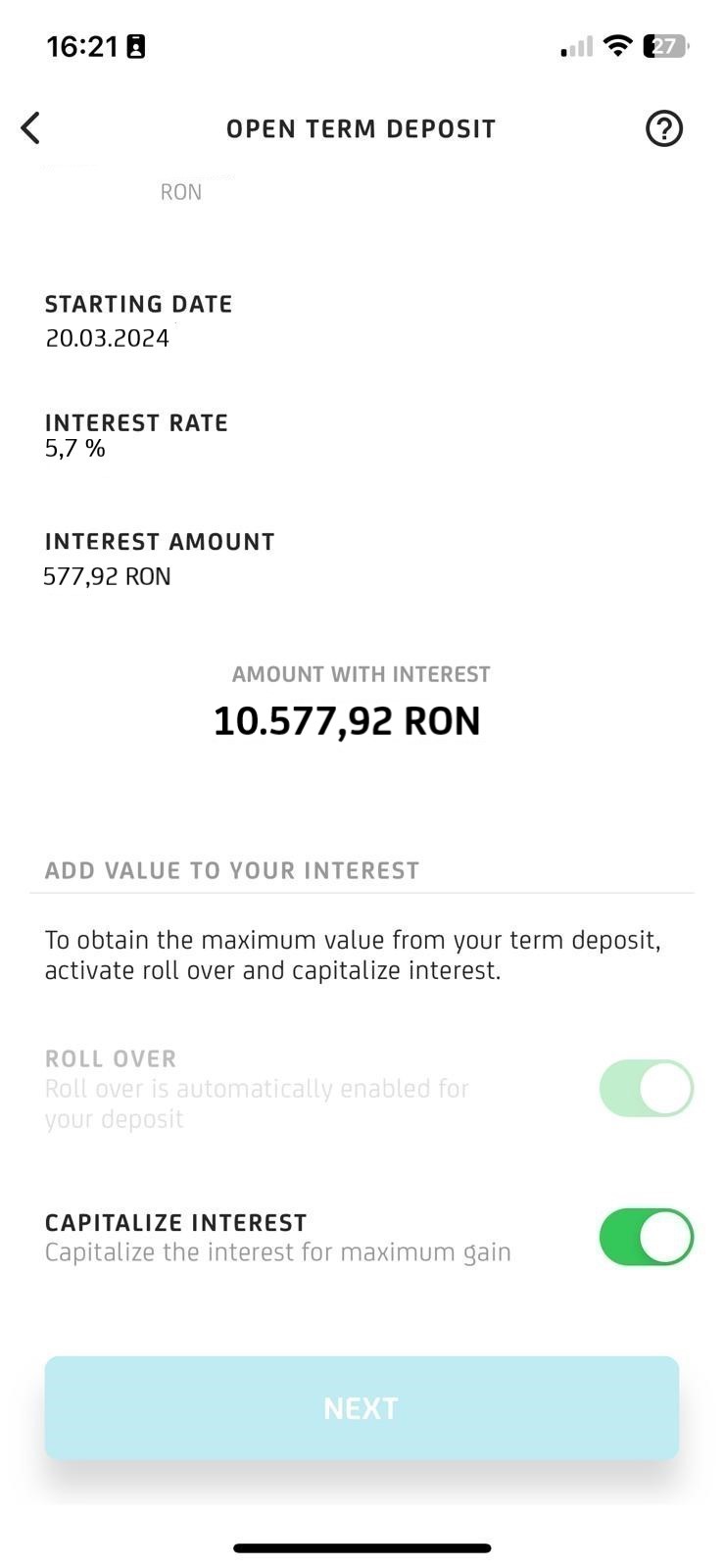Image resolution: width=724 pixels, height=1568 pixels.
Task: Tap the home indicator bar at bottom
Action: 362,1547
